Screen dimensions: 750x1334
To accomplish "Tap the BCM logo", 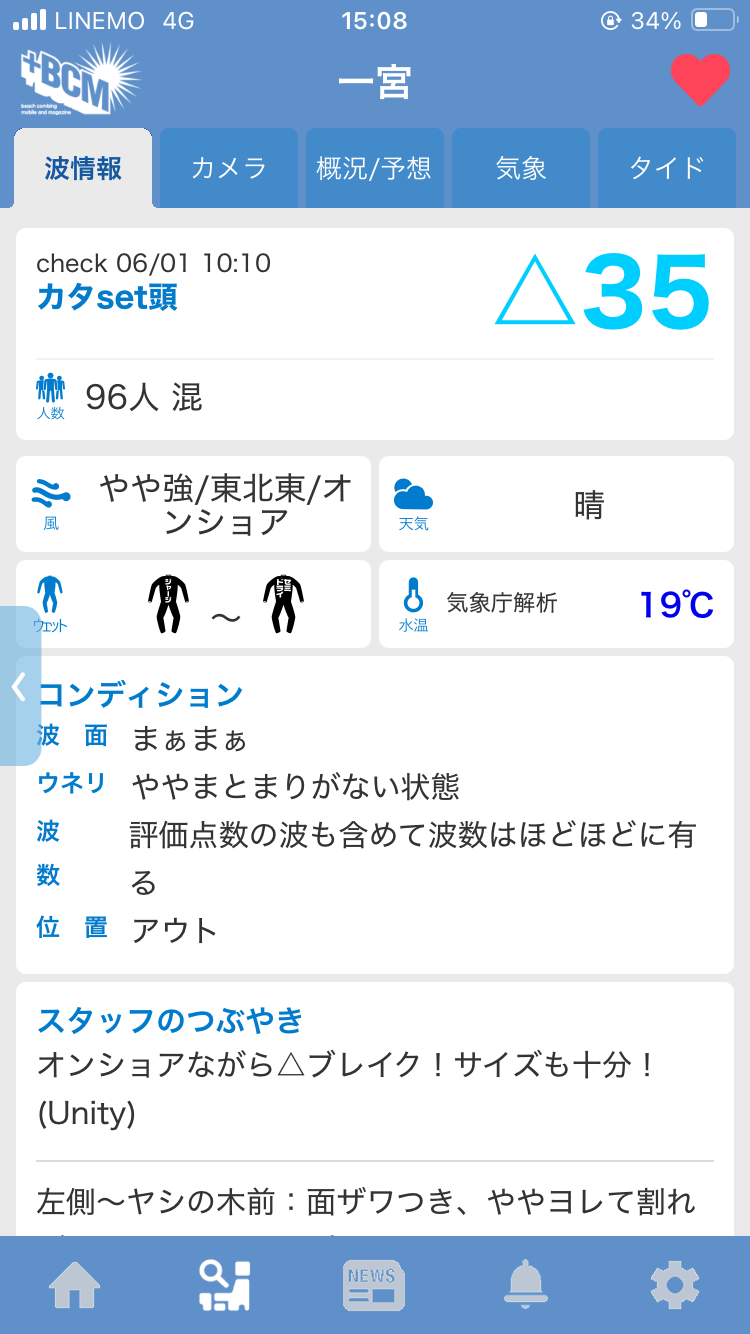I will click(80, 80).
